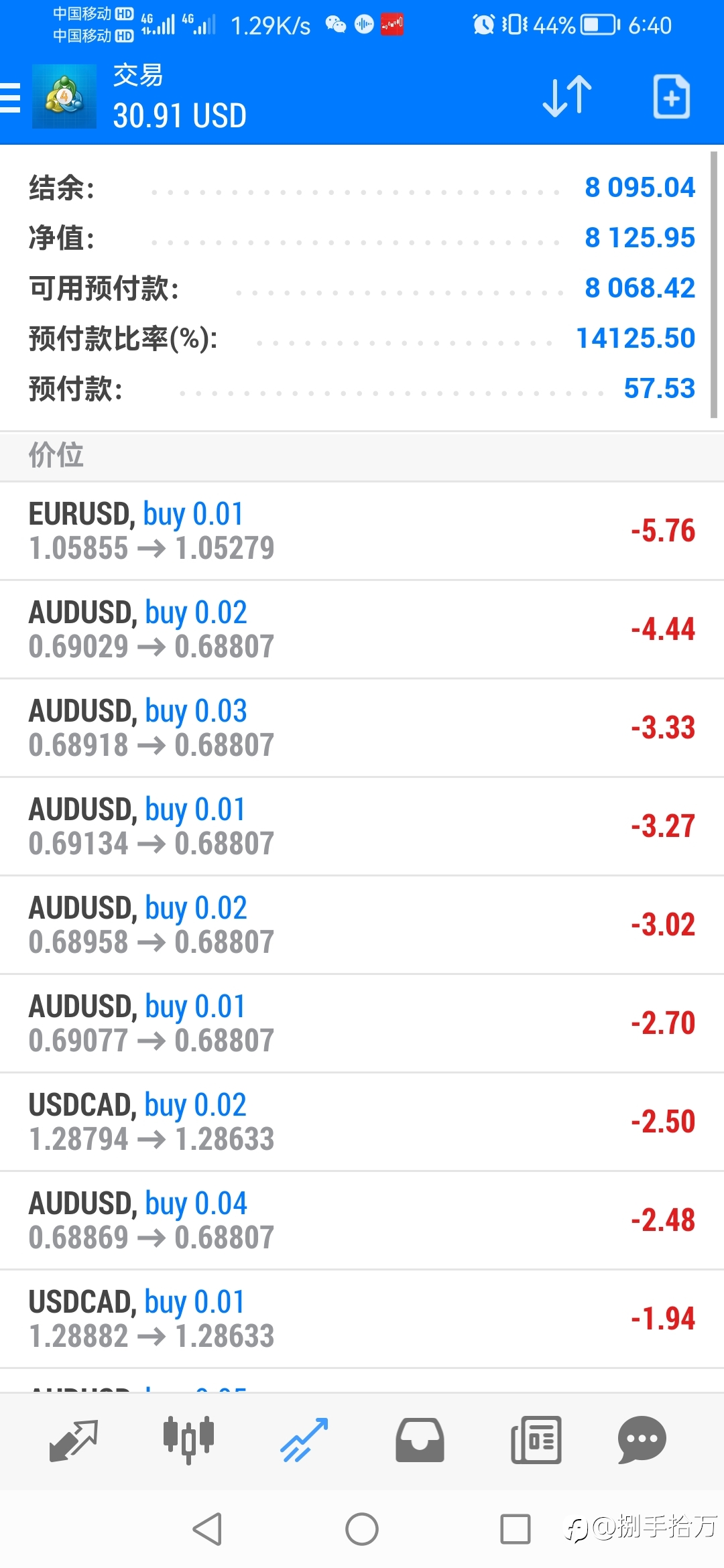
Task: Create a new order with plus icon
Action: click(671, 96)
